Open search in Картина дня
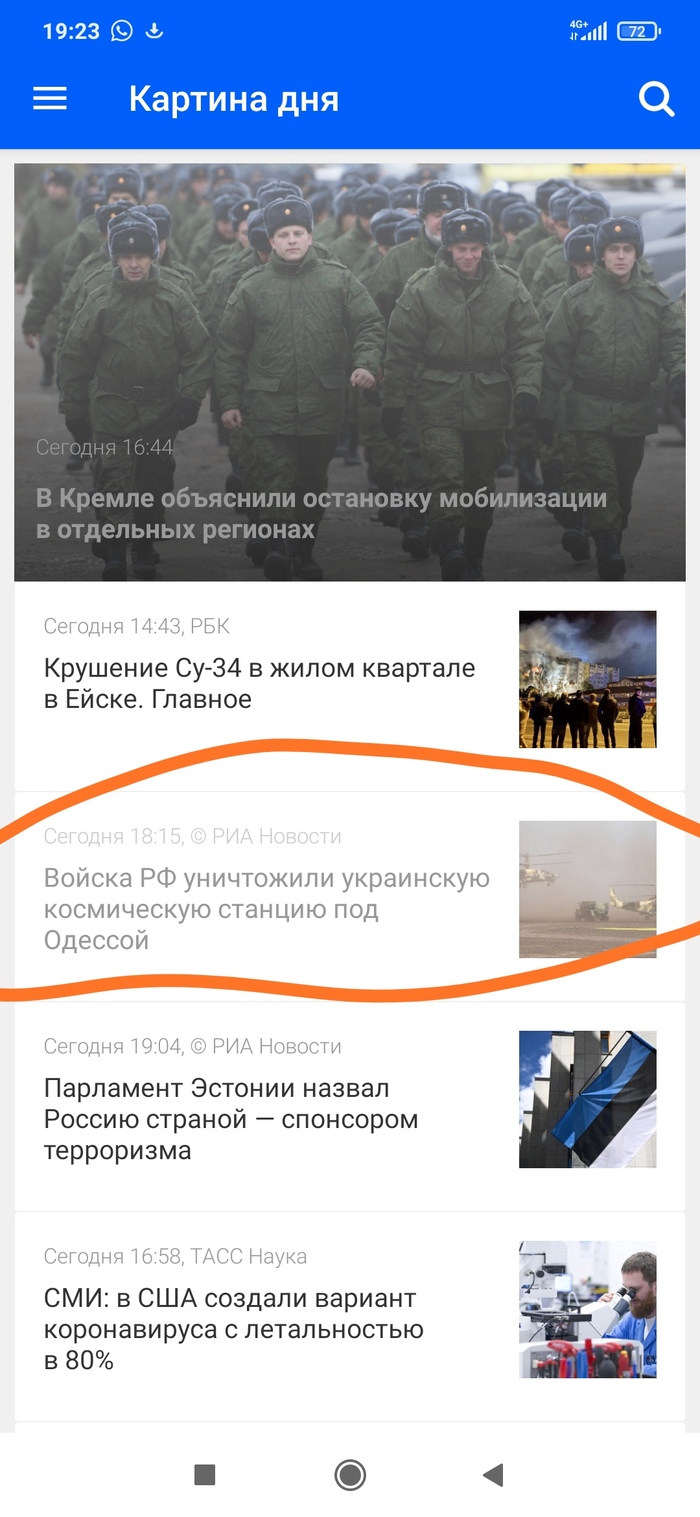The image size is (700, 1517). [x=656, y=99]
